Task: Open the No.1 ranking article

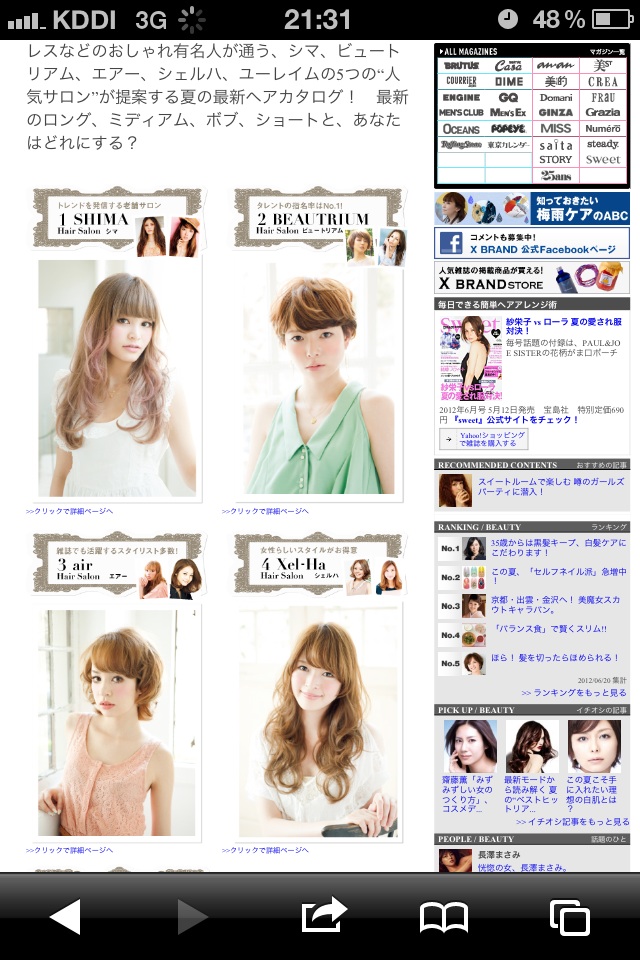Action: 556,548
